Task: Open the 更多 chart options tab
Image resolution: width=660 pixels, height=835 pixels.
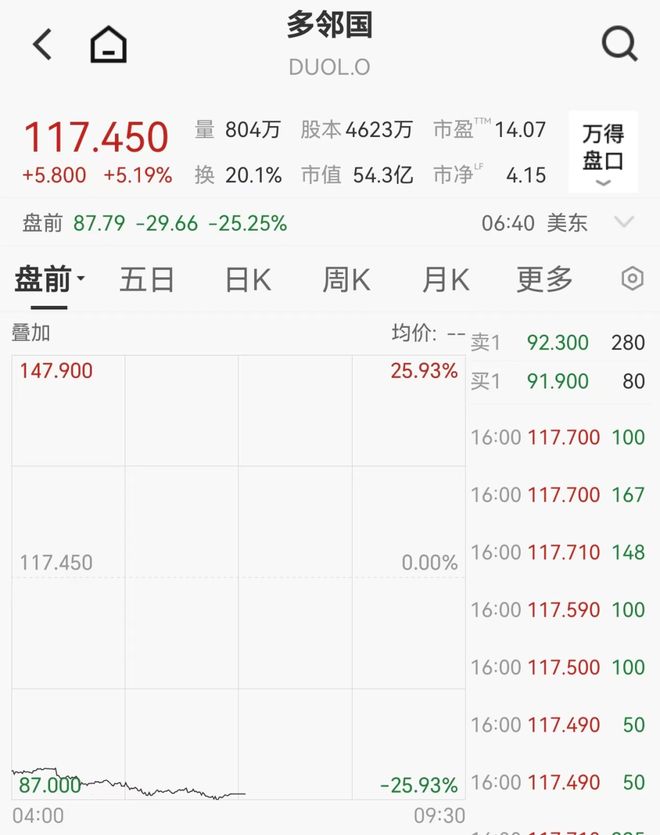Action: 545,279
